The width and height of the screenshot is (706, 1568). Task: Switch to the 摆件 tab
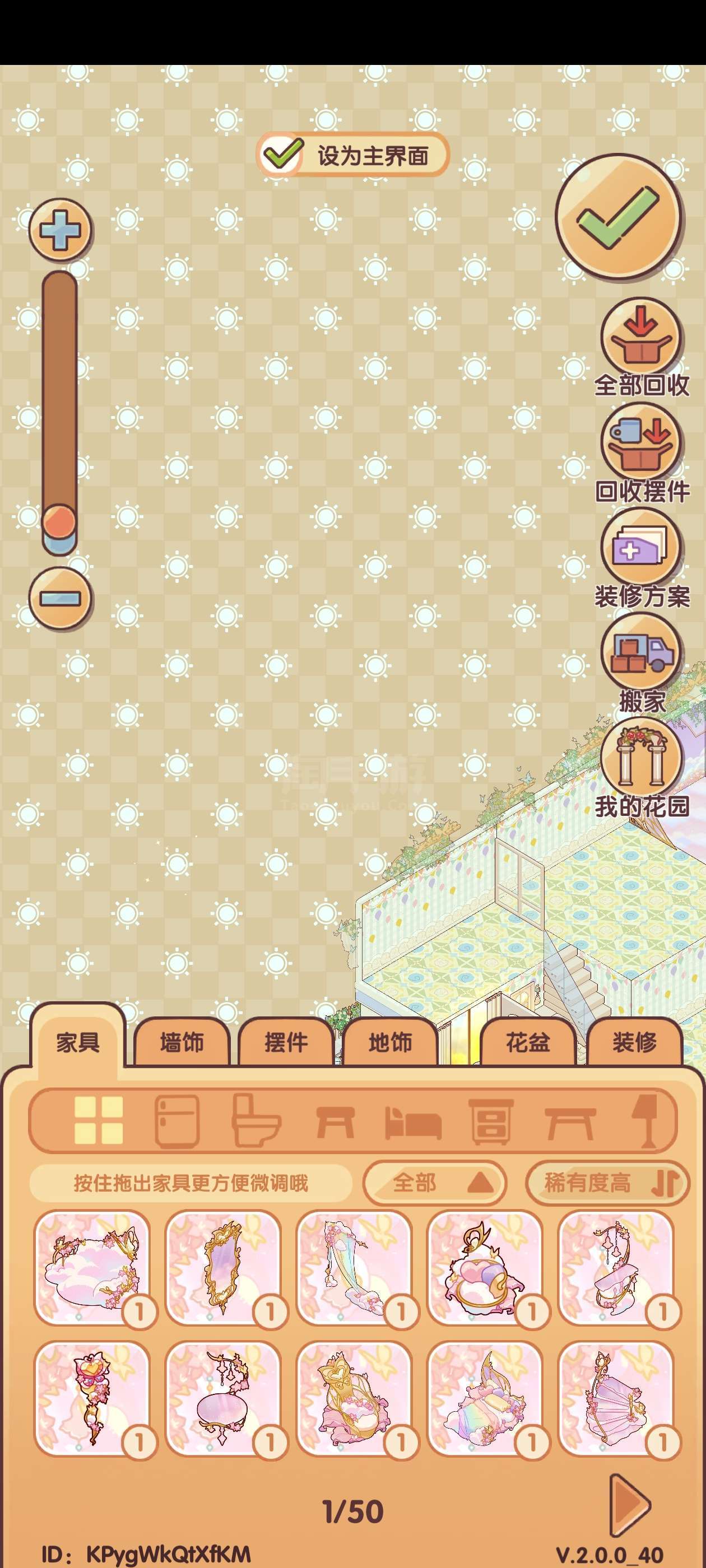tap(286, 1043)
